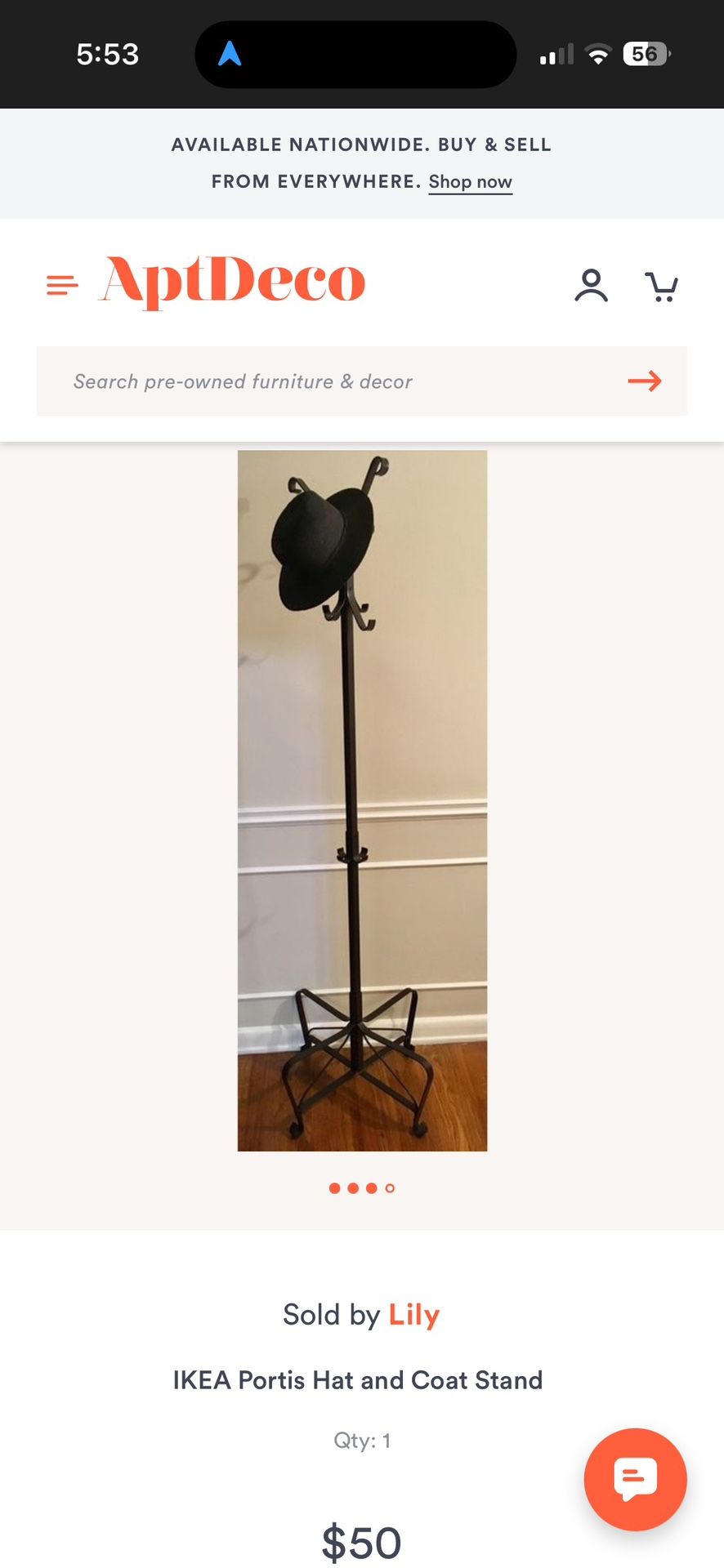Click the time in the status bar
Screen dimensions: 724x1568
[109, 54]
